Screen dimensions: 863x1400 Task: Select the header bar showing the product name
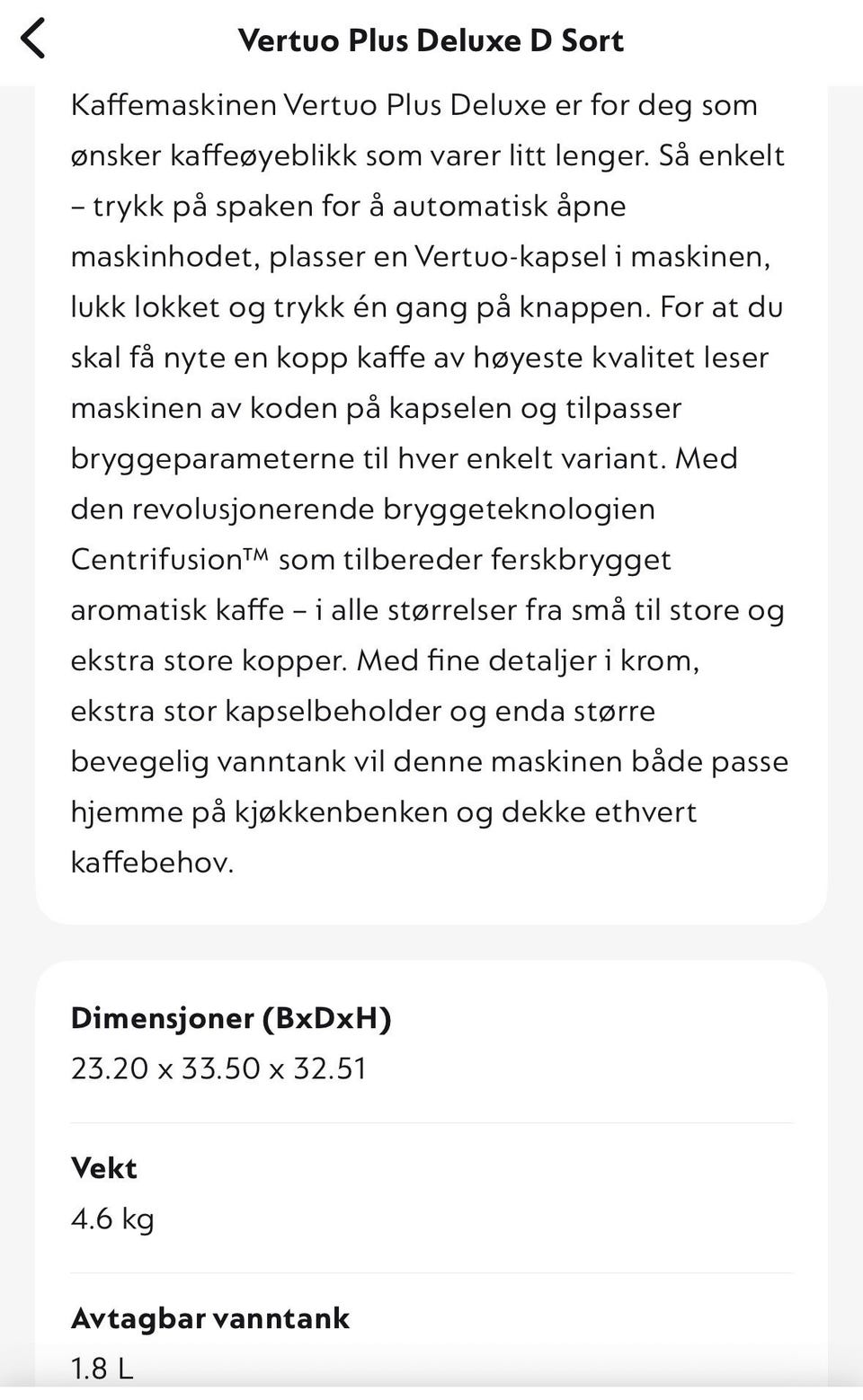tap(431, 40)
